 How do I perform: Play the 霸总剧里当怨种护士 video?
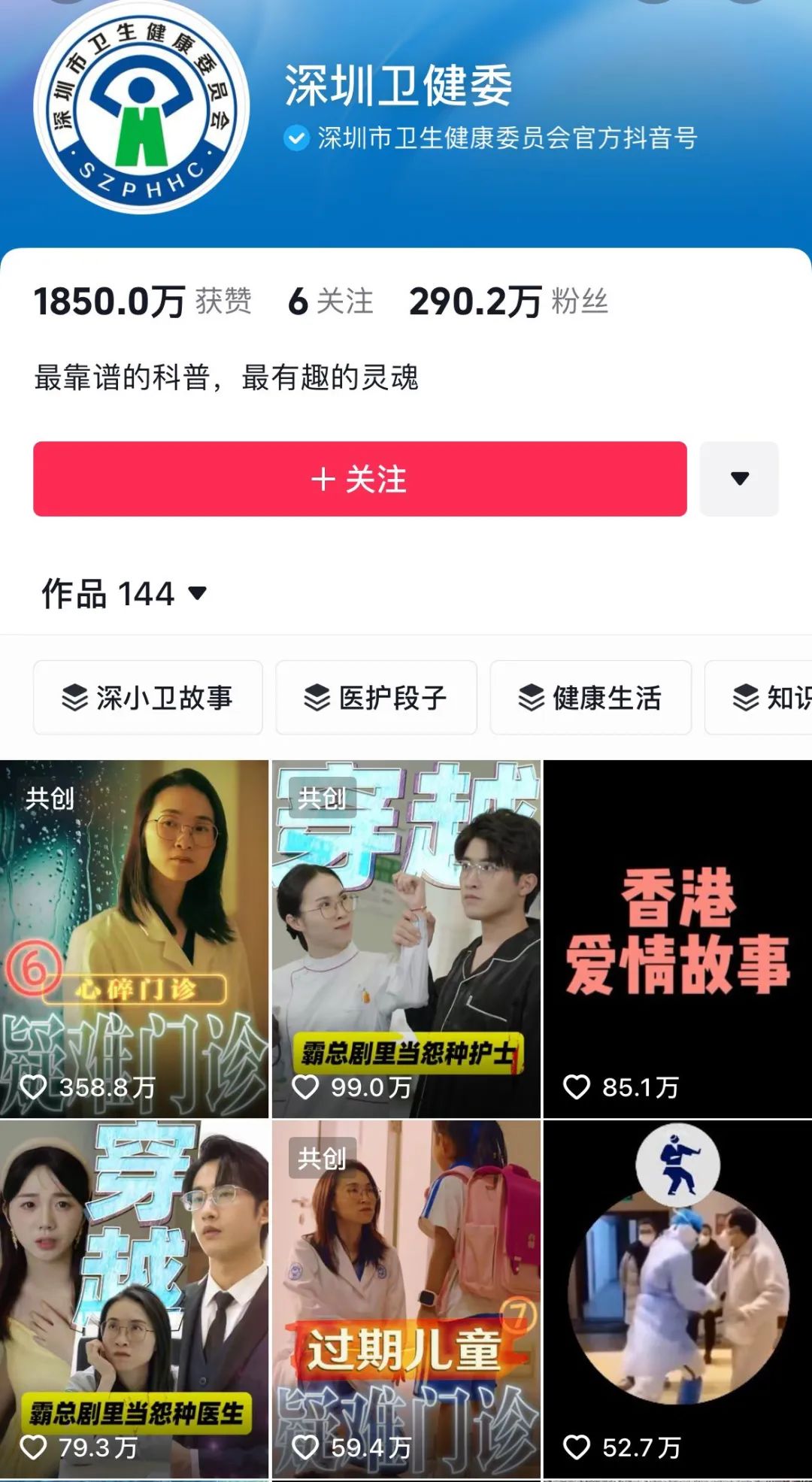click(x=406, y=938)
